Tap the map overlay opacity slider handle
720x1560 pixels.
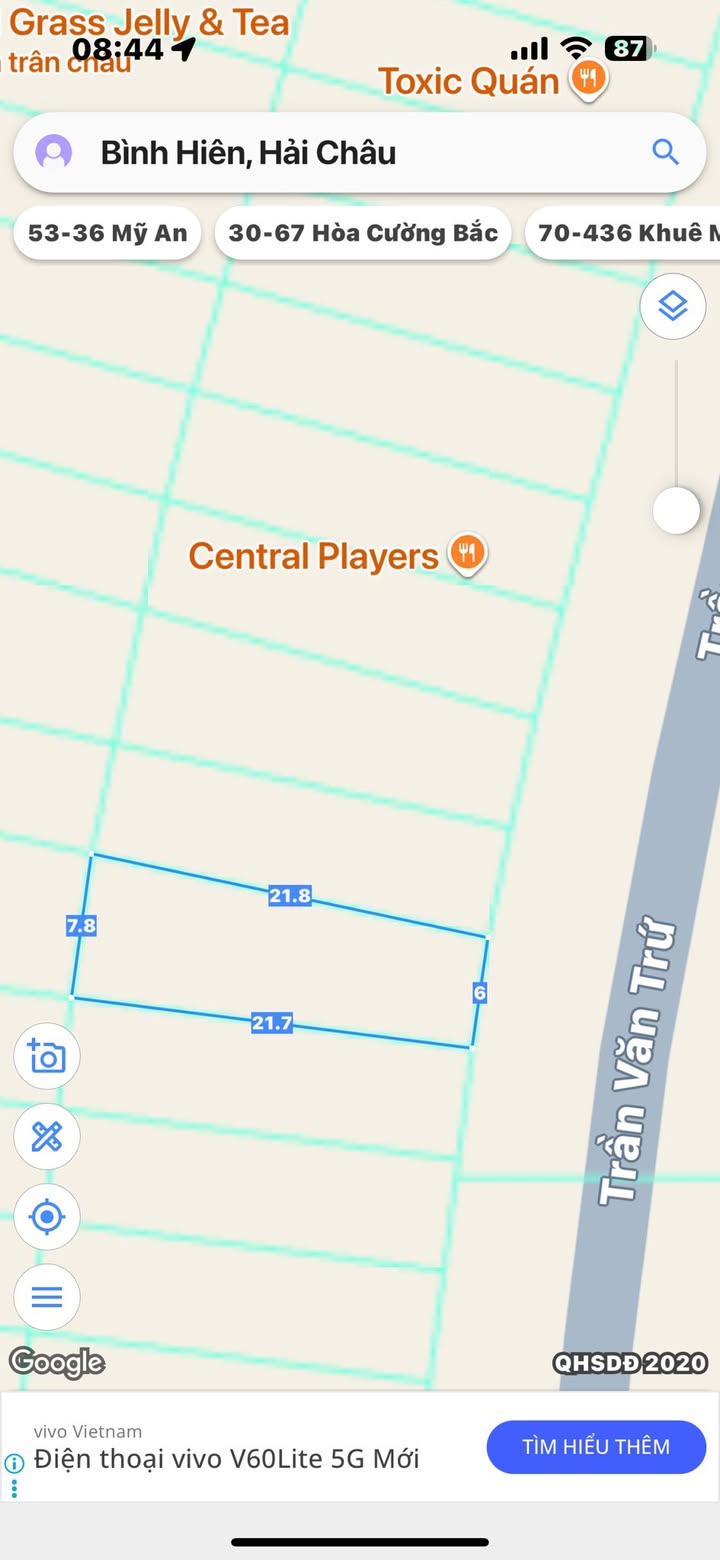tap(676, 511)
